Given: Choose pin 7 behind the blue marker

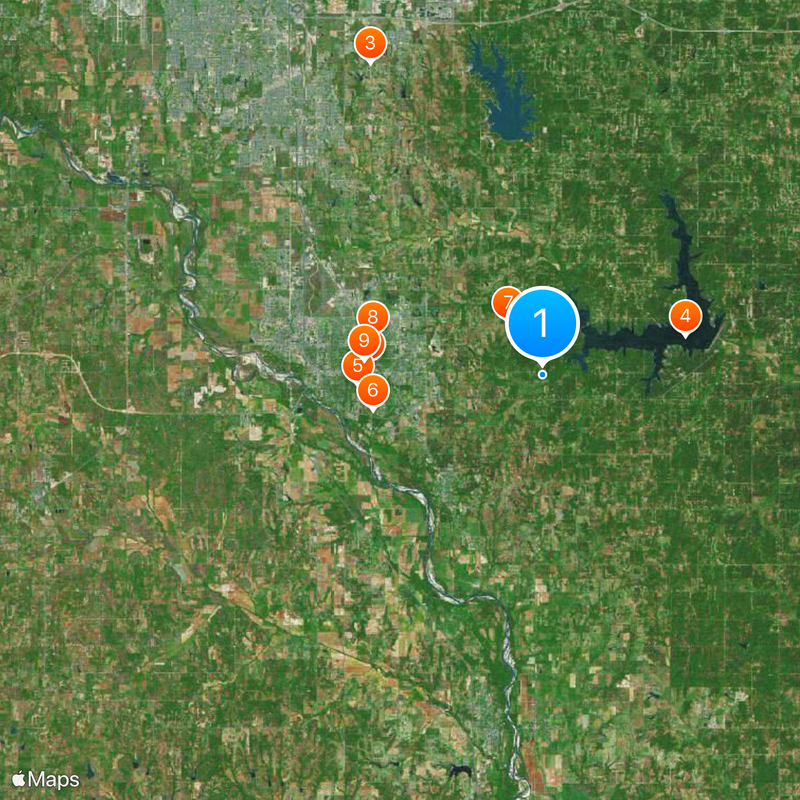Looking at the screenshot, I should (x=501, y=300).
